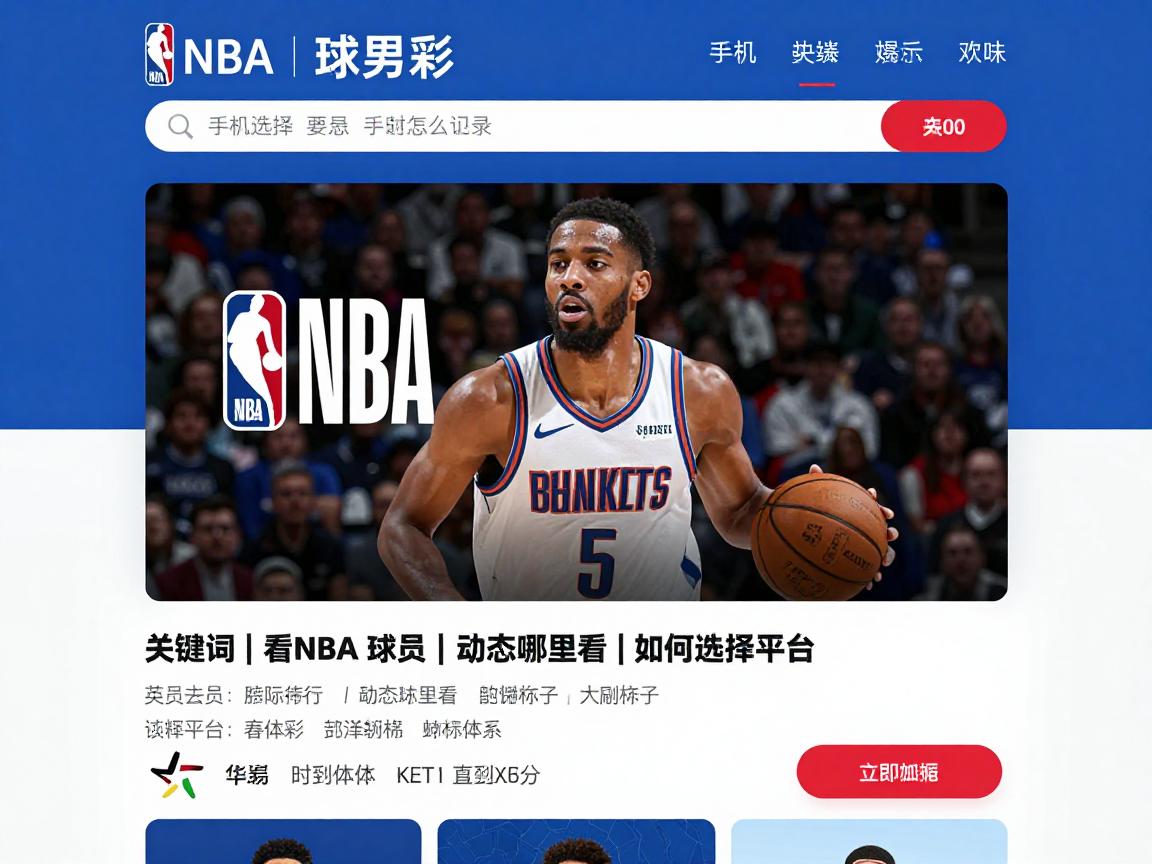Tap the search box with placeholder 手机选择

click(x=510, y=126)
